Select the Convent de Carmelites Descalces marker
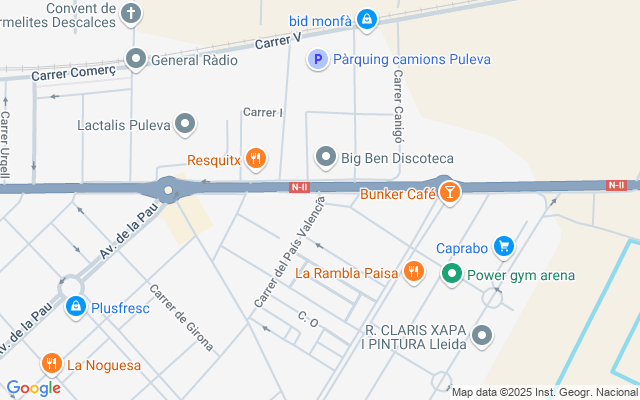640x400 pixels. 132,13
